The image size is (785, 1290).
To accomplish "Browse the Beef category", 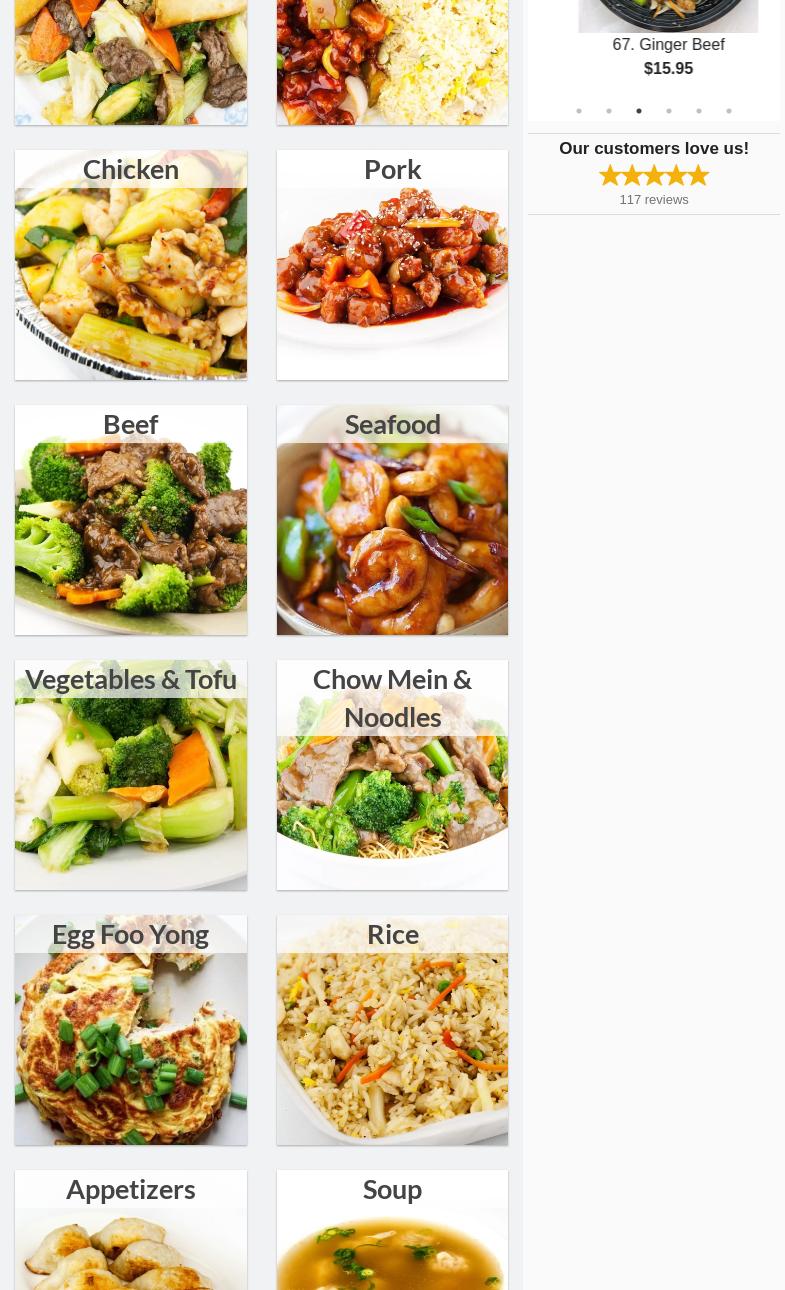I will (131, 520).
